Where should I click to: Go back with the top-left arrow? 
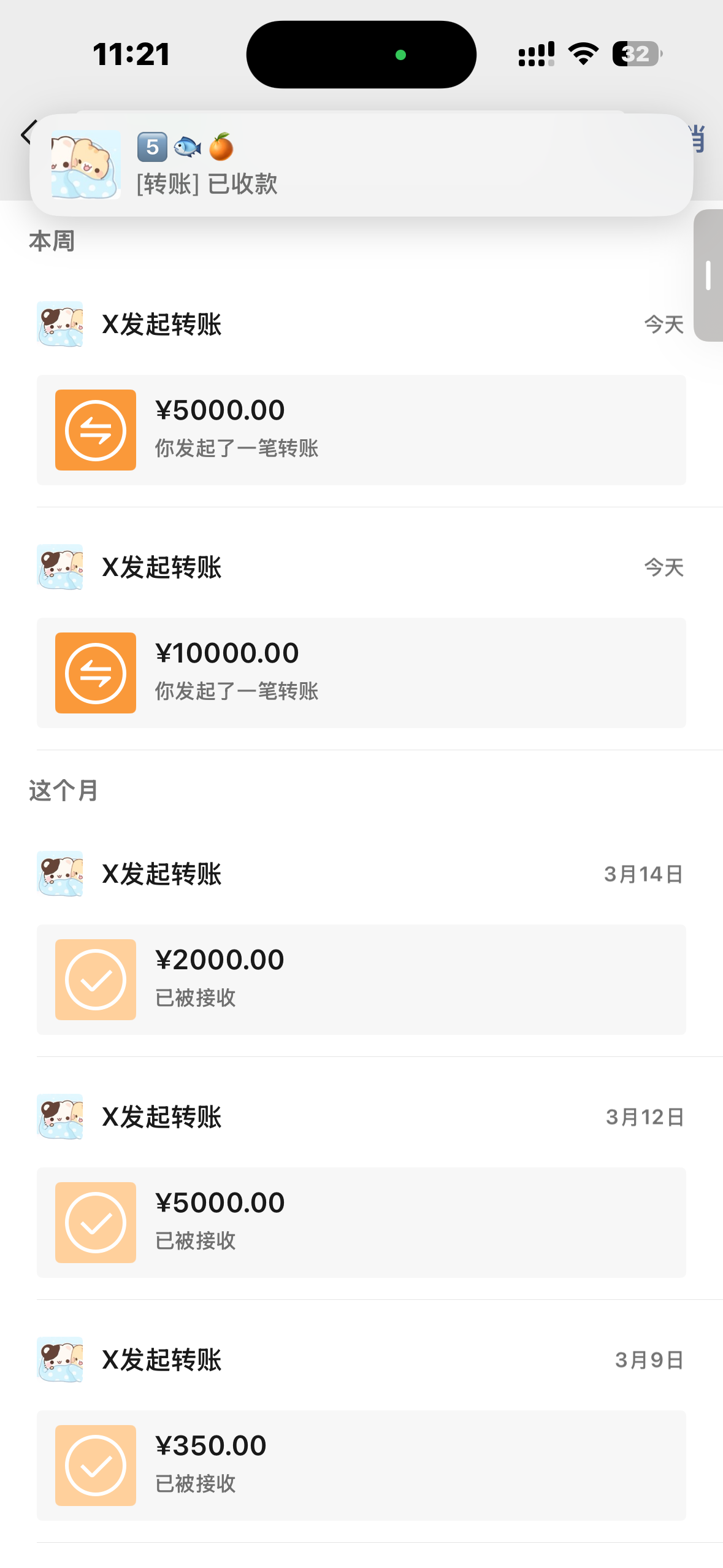coord(28,133)
